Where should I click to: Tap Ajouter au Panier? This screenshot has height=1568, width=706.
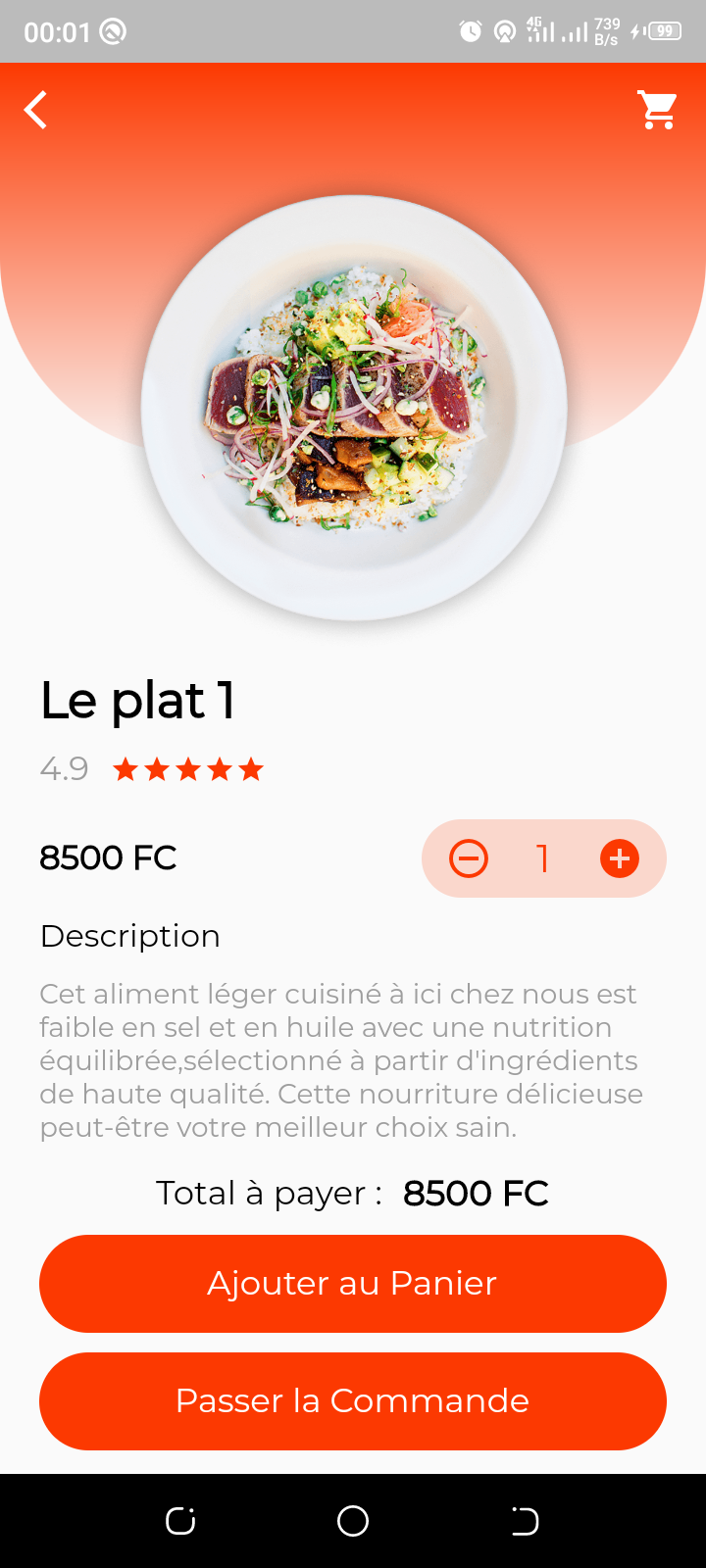[353, 1284]
